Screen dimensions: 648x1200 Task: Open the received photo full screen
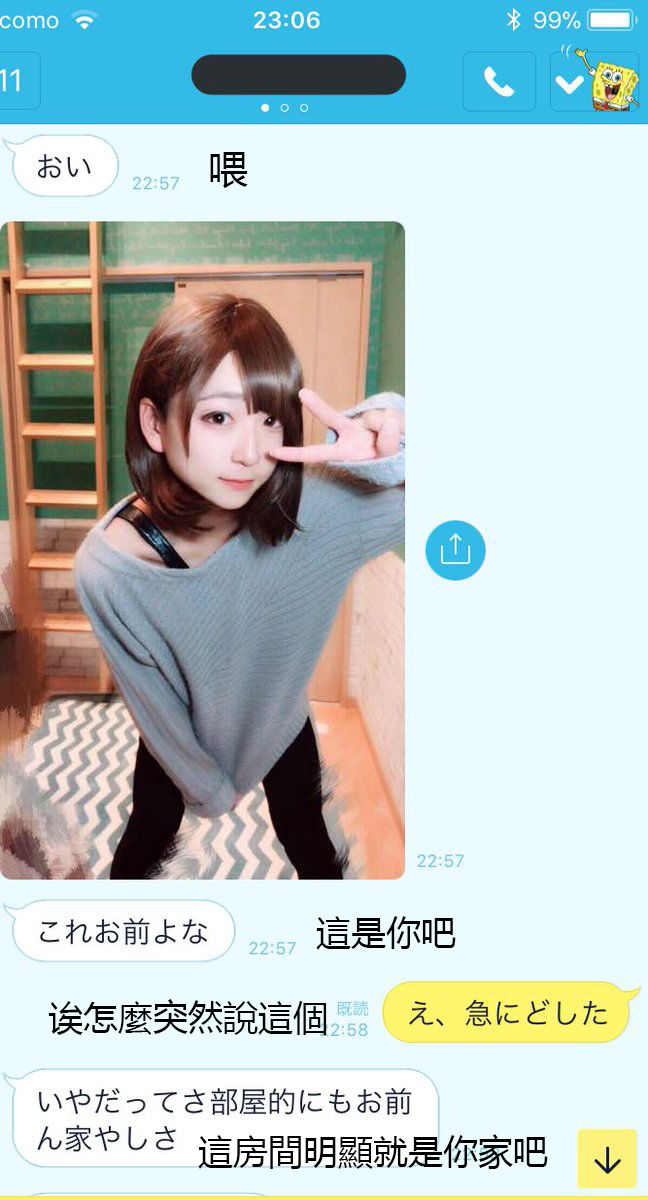pyautogui.click(x=202, y=550)
